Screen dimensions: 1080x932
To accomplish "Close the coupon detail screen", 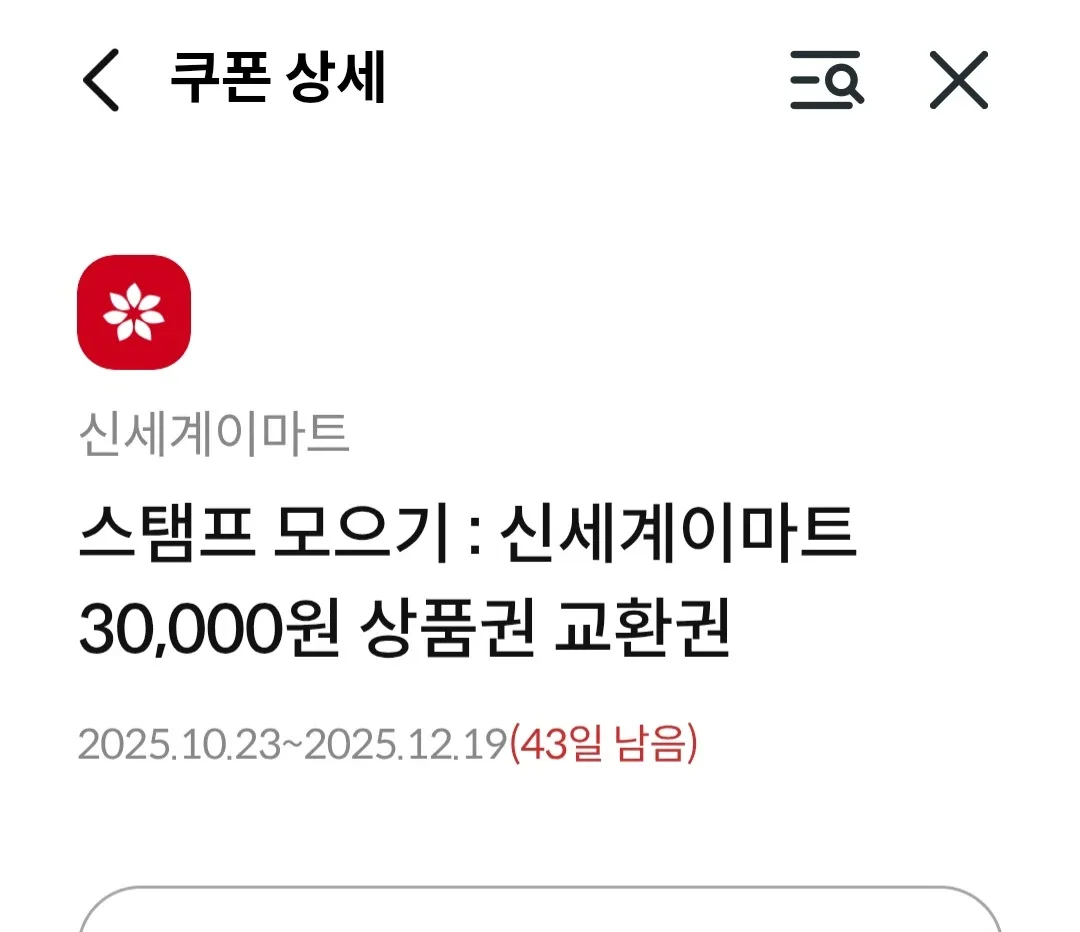I will (x=958, y=81).
